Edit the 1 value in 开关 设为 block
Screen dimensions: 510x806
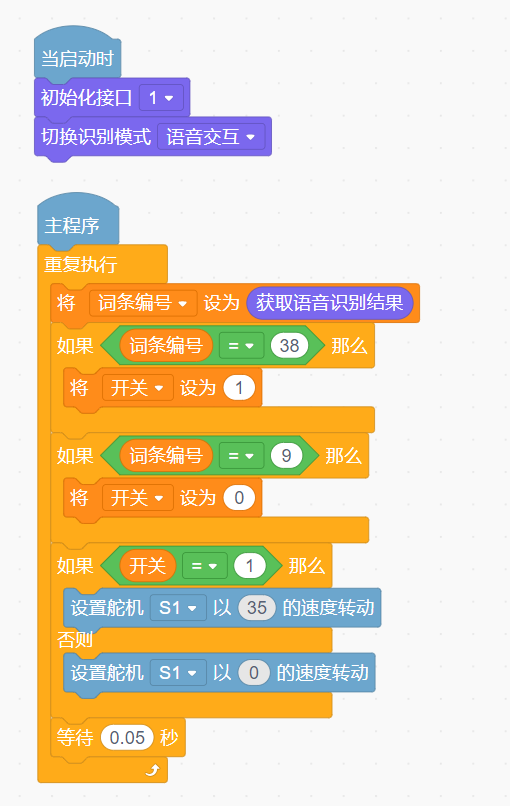239,388
